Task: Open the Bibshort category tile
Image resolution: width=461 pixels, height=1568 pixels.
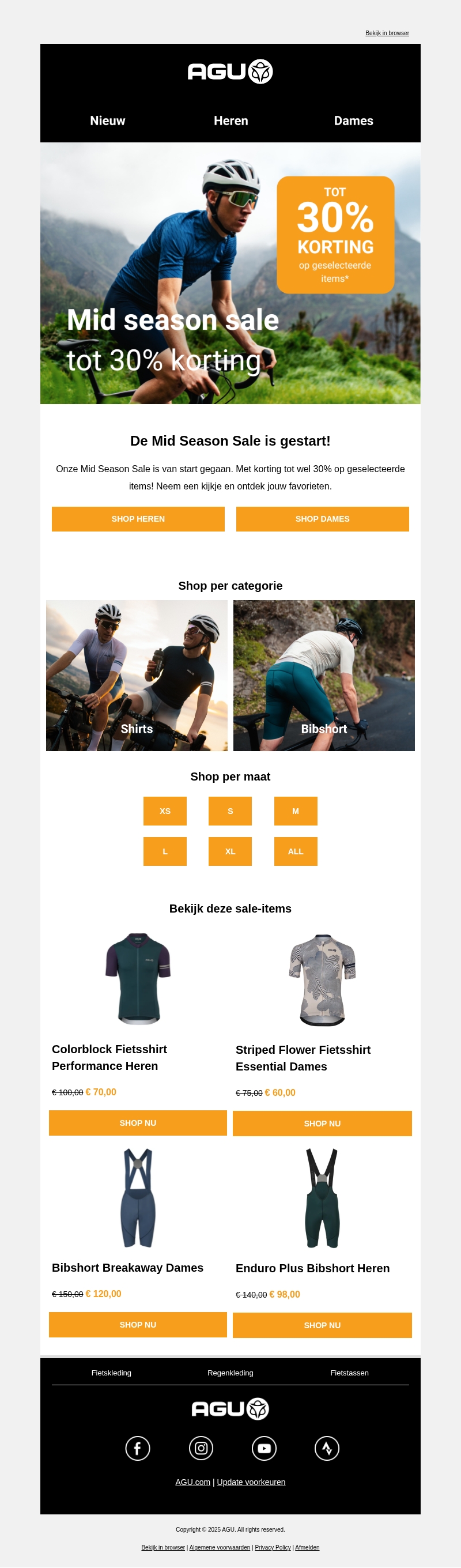Action: 323,675
